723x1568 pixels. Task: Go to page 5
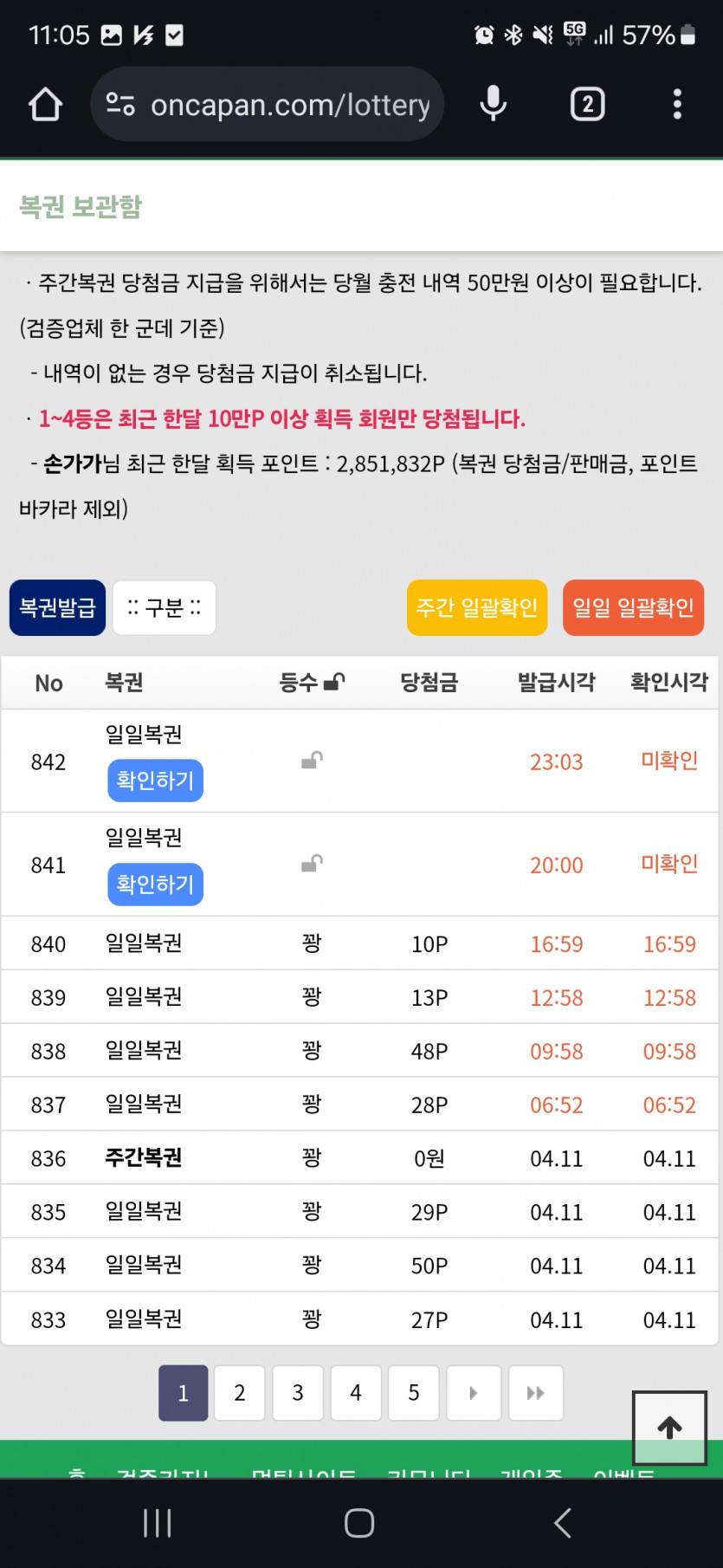tap(414, 1393)
